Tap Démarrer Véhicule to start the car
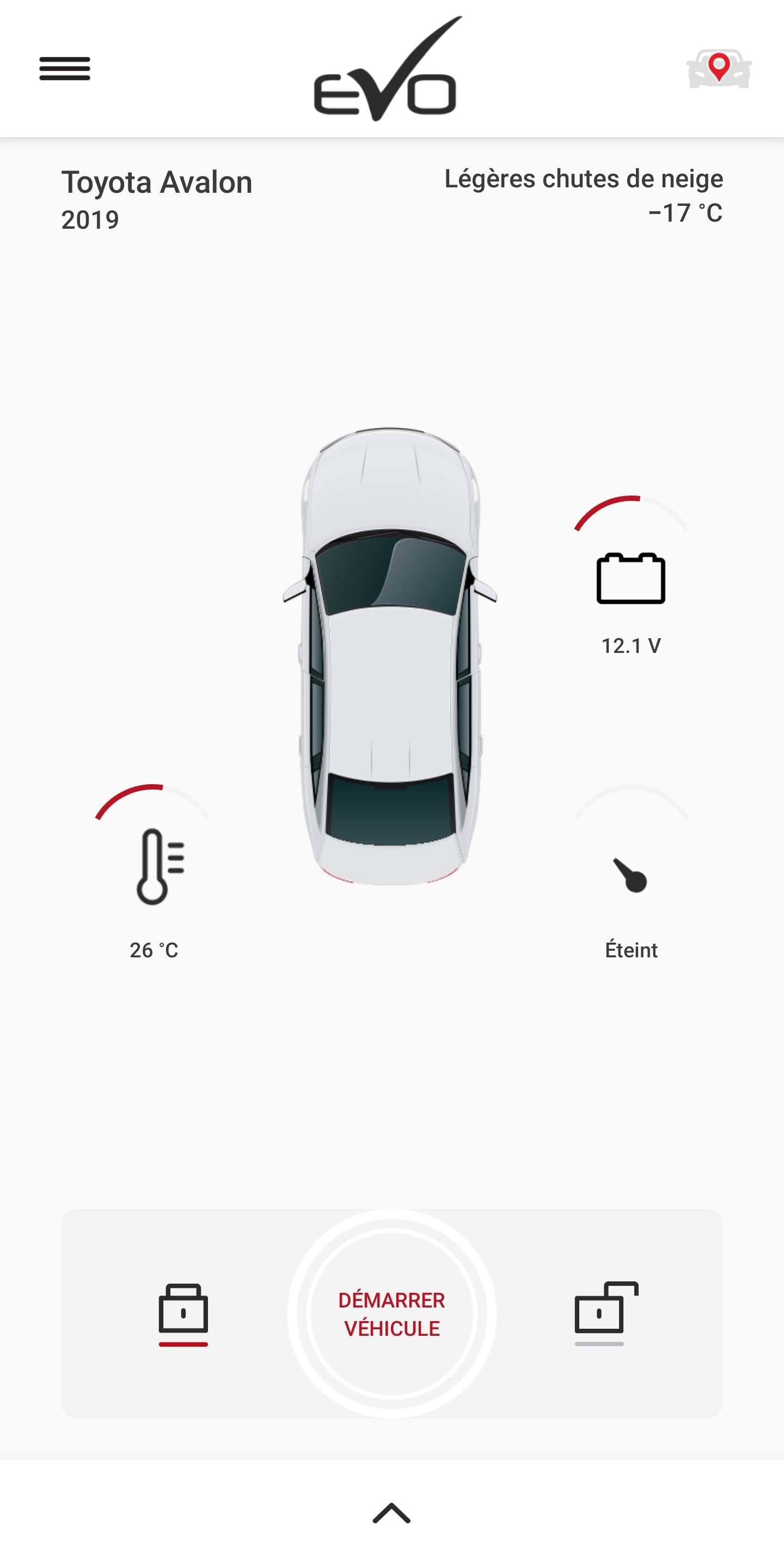784x1552 pixels. pos(391,1313)
